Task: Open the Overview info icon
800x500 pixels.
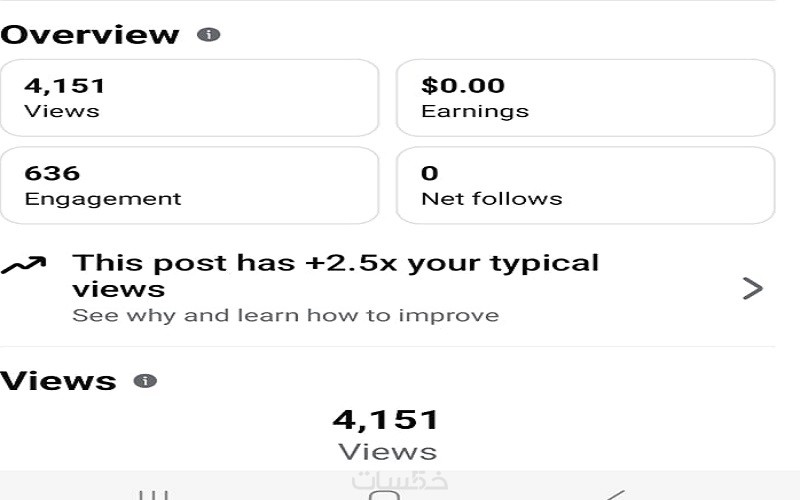Action: [x=209, y=35]
